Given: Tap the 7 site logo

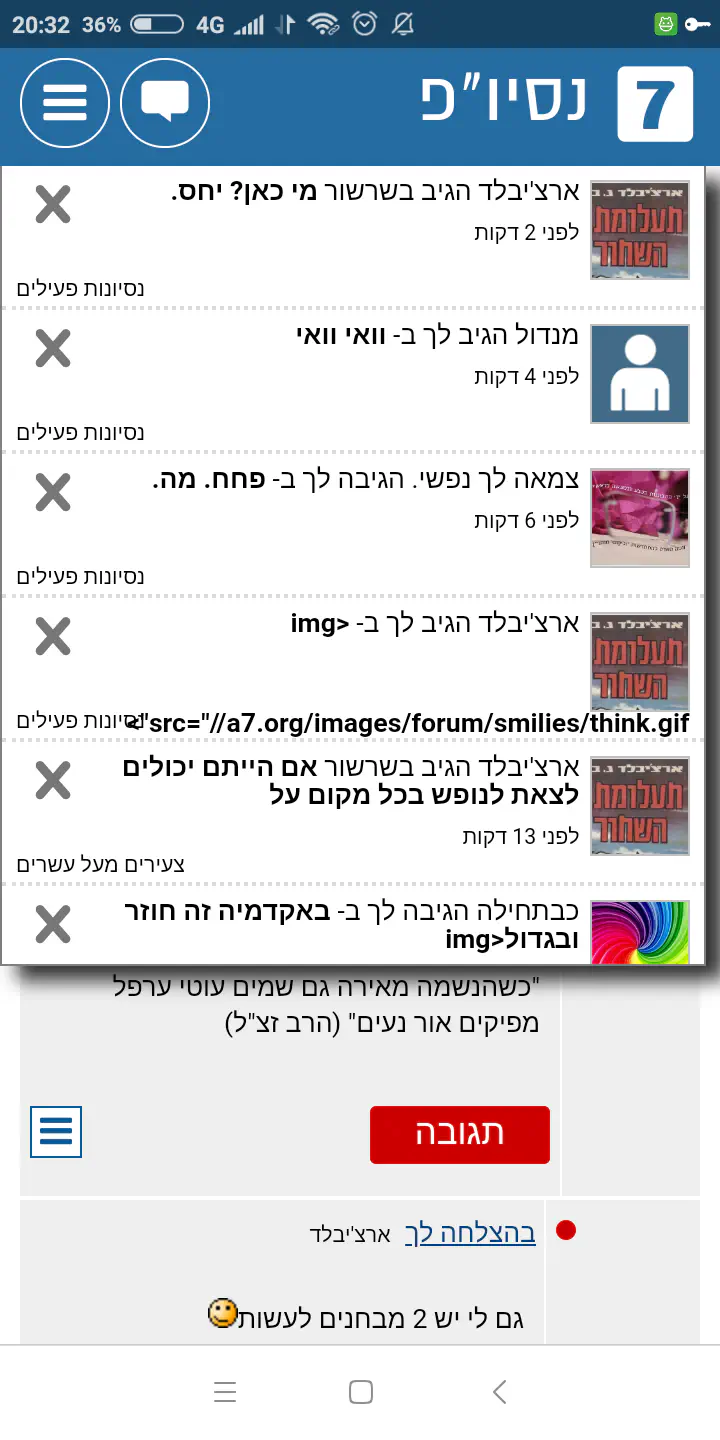Looking at the screenshot, I should coord(655,104).
